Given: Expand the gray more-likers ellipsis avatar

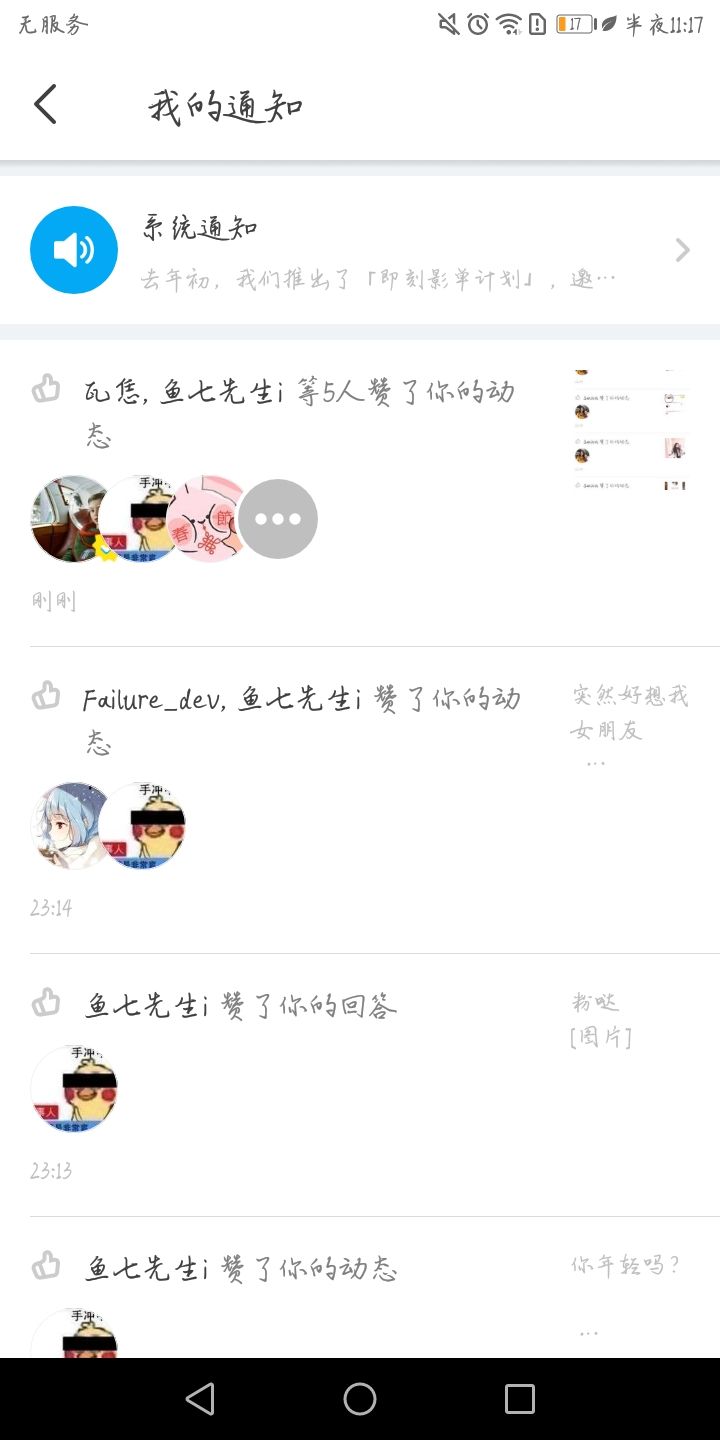Looking at the screenshot, I should click(x=278, y=519).
